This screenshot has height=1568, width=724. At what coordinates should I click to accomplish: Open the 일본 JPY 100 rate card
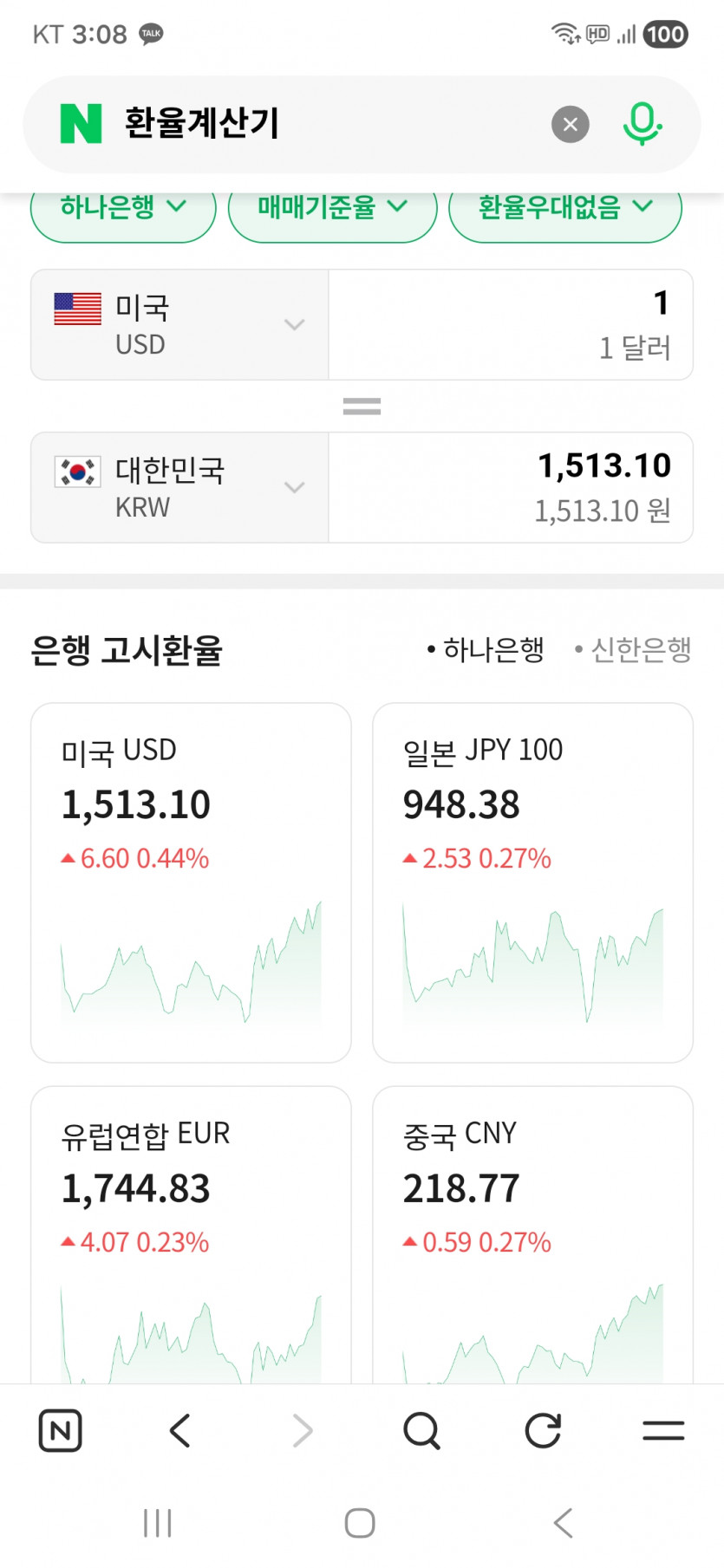click(x=532, y=882)
